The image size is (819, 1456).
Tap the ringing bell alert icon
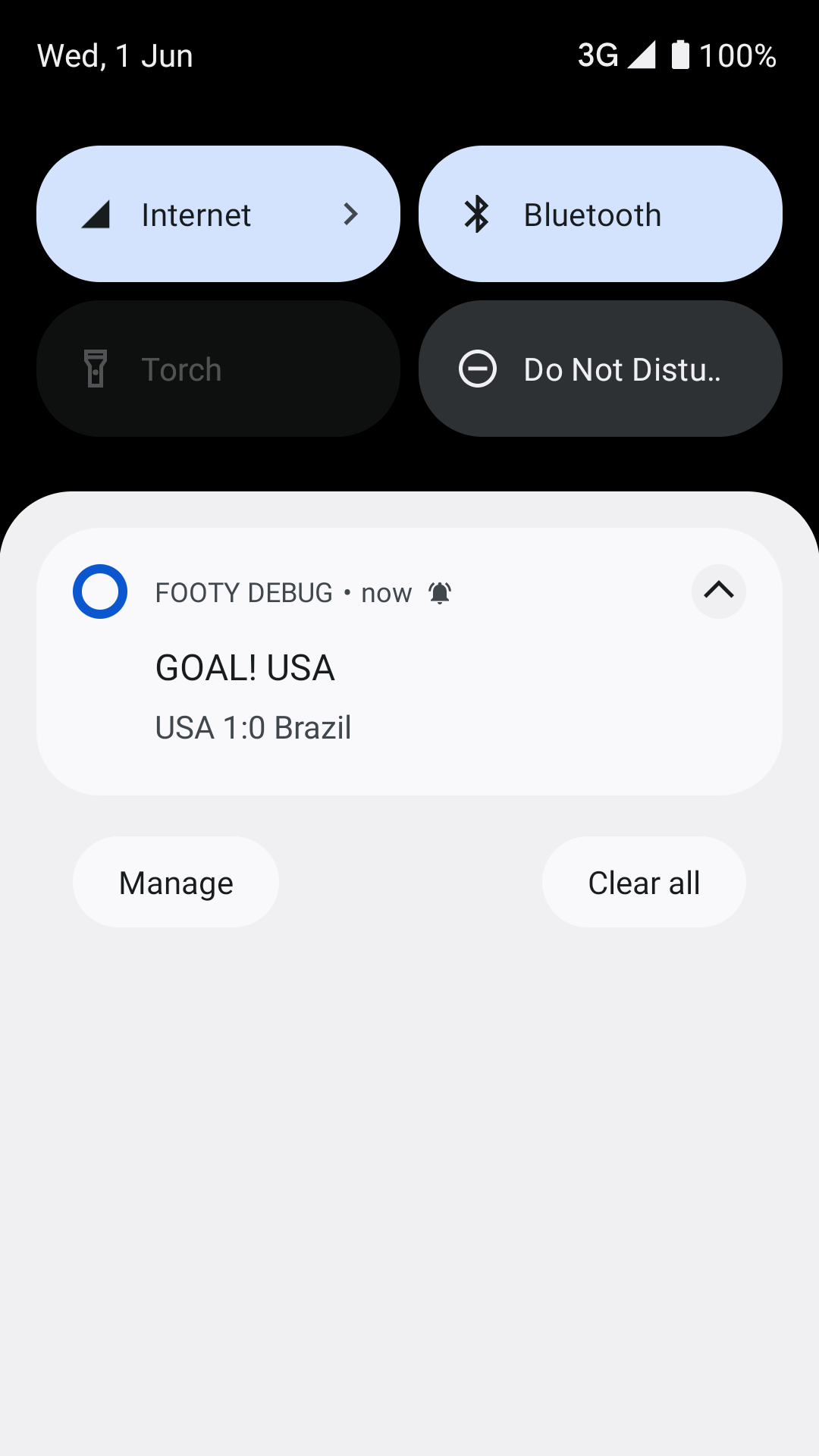tap(440, 592)
